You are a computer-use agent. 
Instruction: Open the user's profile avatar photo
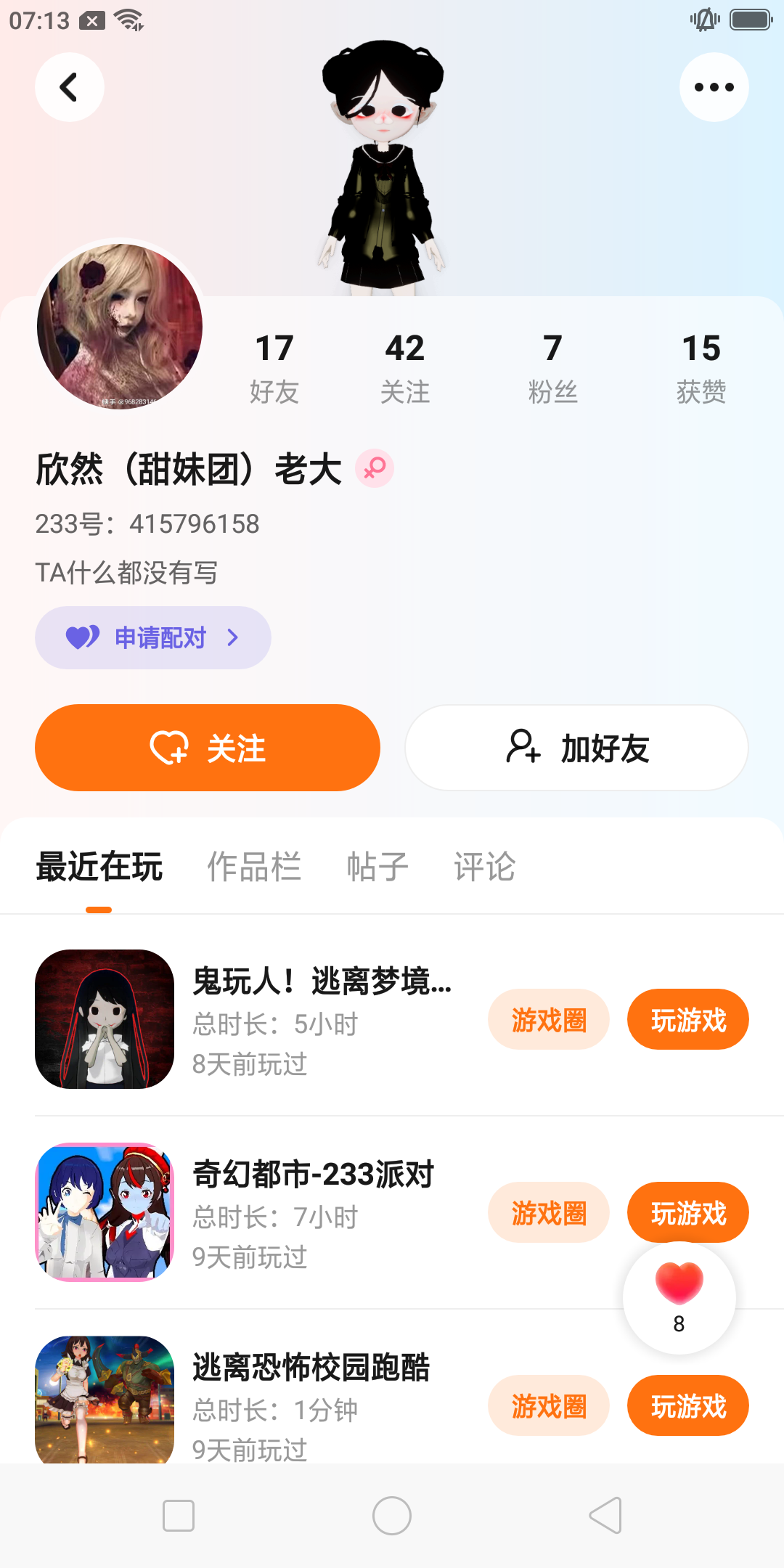point(120,327)
